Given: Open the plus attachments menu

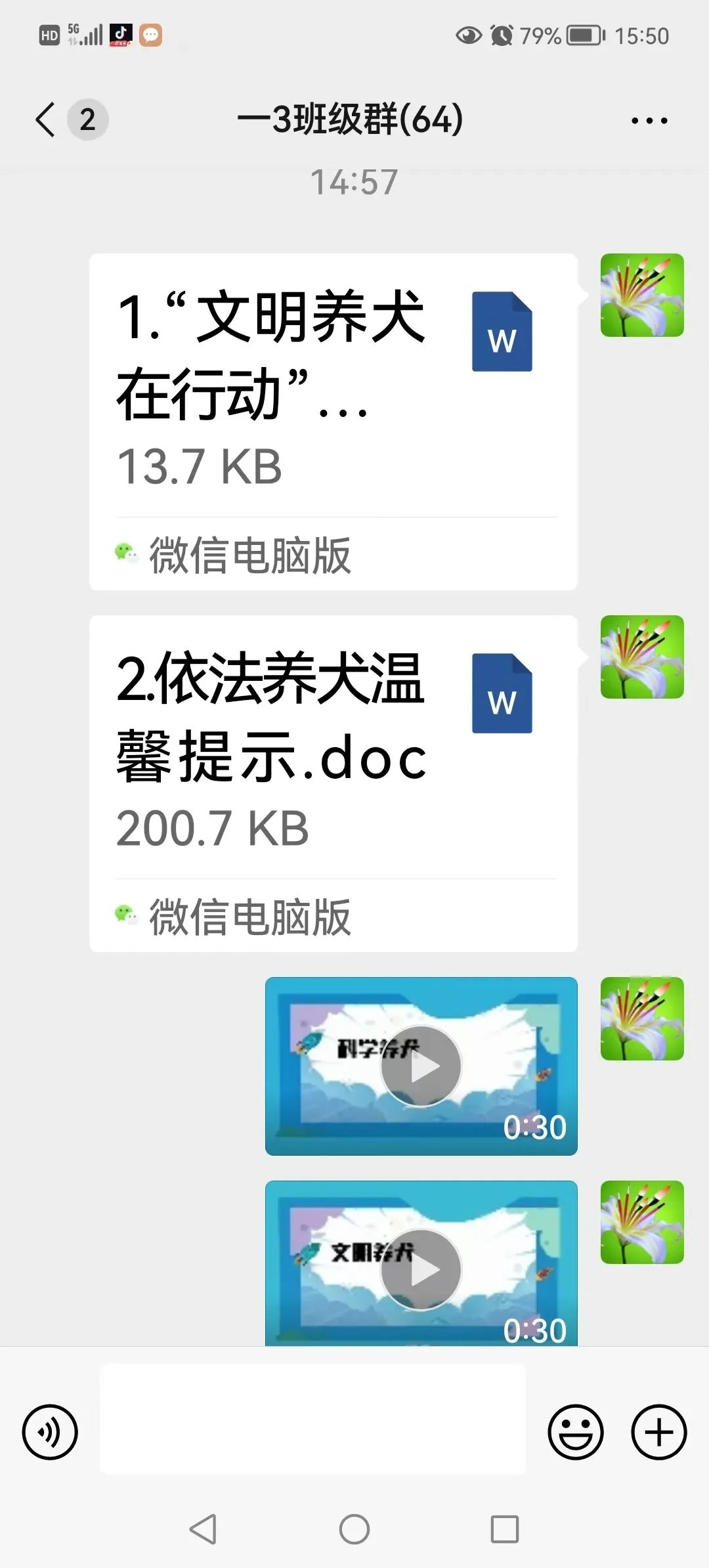Looking at the screenshot, I should (658, 1431).
